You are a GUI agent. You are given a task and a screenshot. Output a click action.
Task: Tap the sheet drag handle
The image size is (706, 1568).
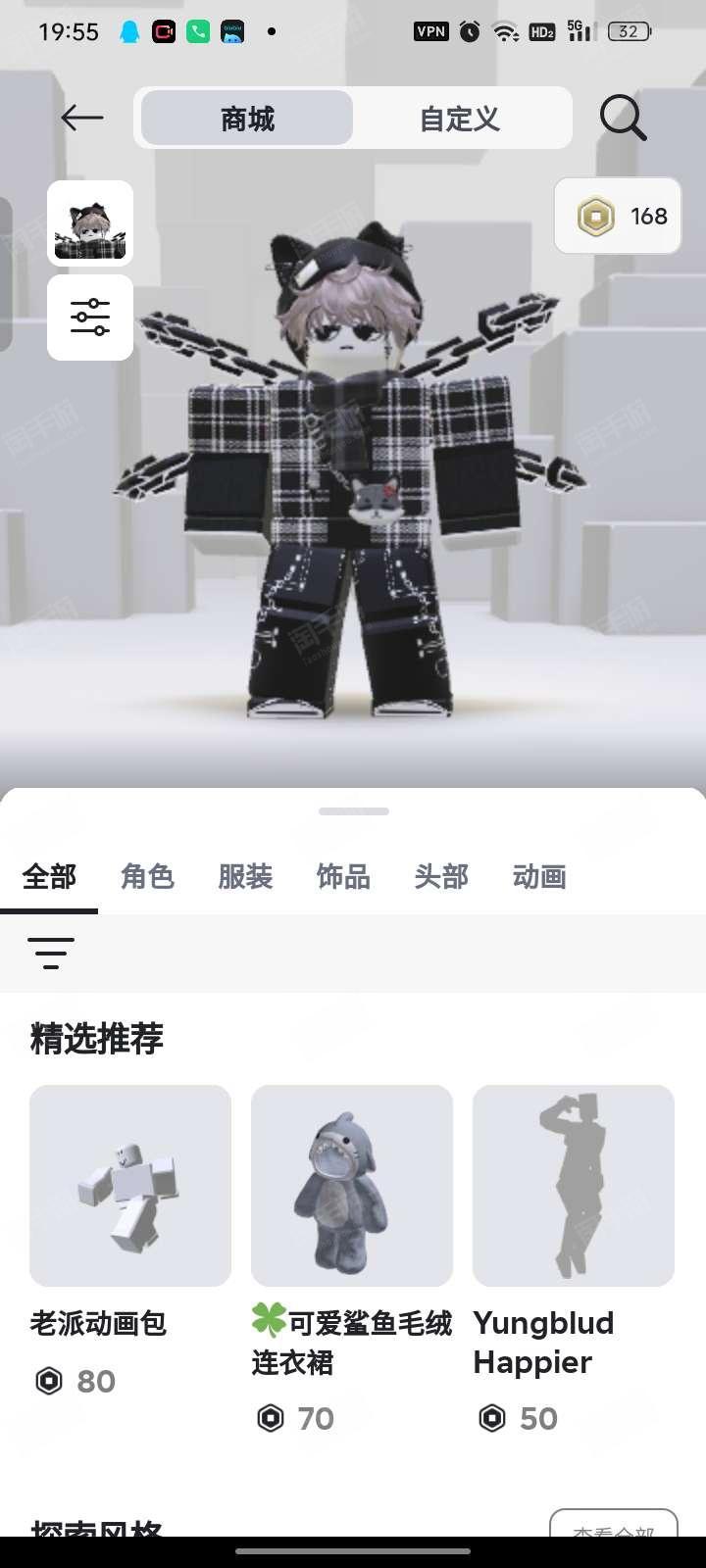(353, 811)
